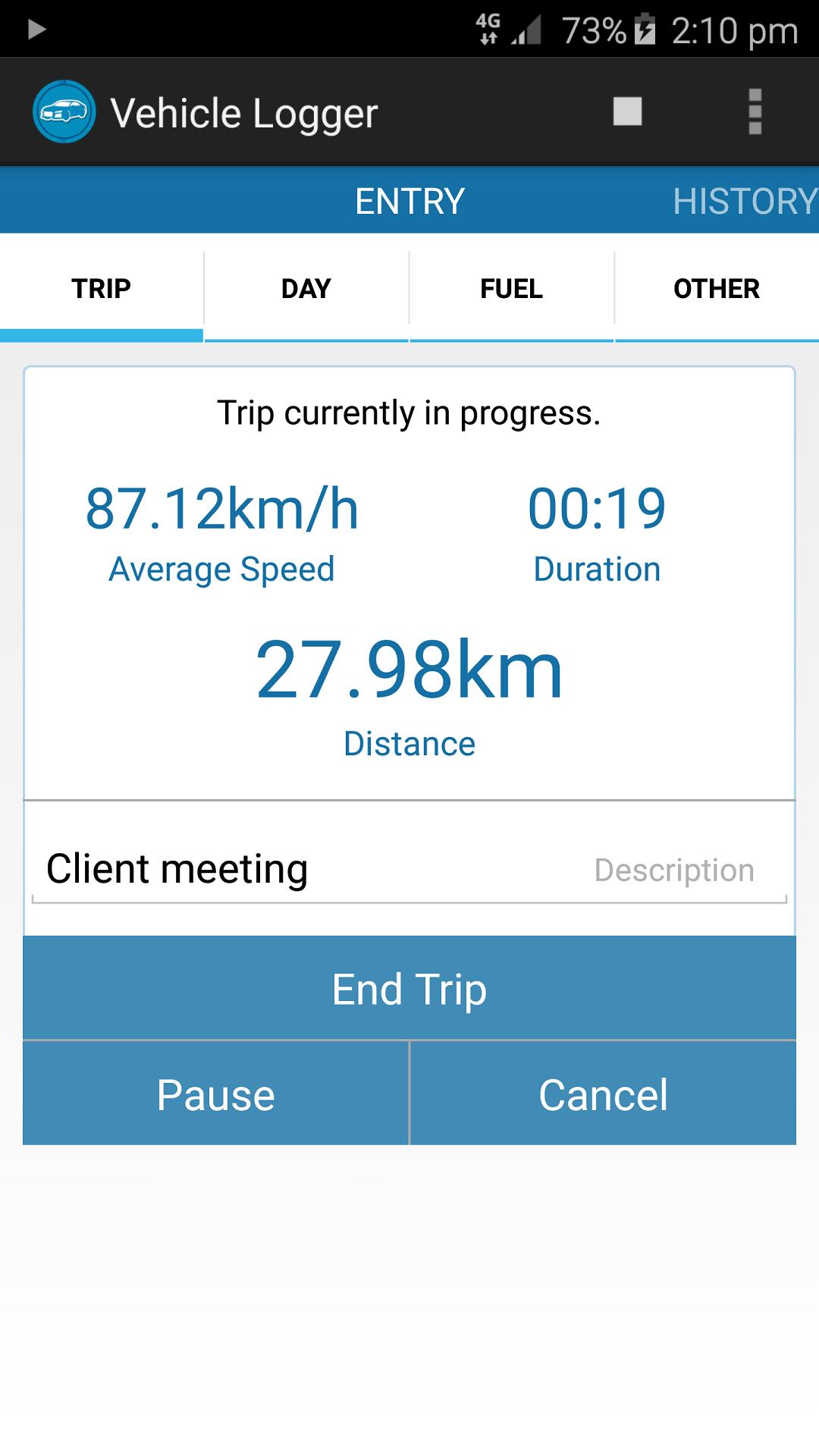Stop tracking via the square stop icon
819x1456 pixels.
[626, 111]
